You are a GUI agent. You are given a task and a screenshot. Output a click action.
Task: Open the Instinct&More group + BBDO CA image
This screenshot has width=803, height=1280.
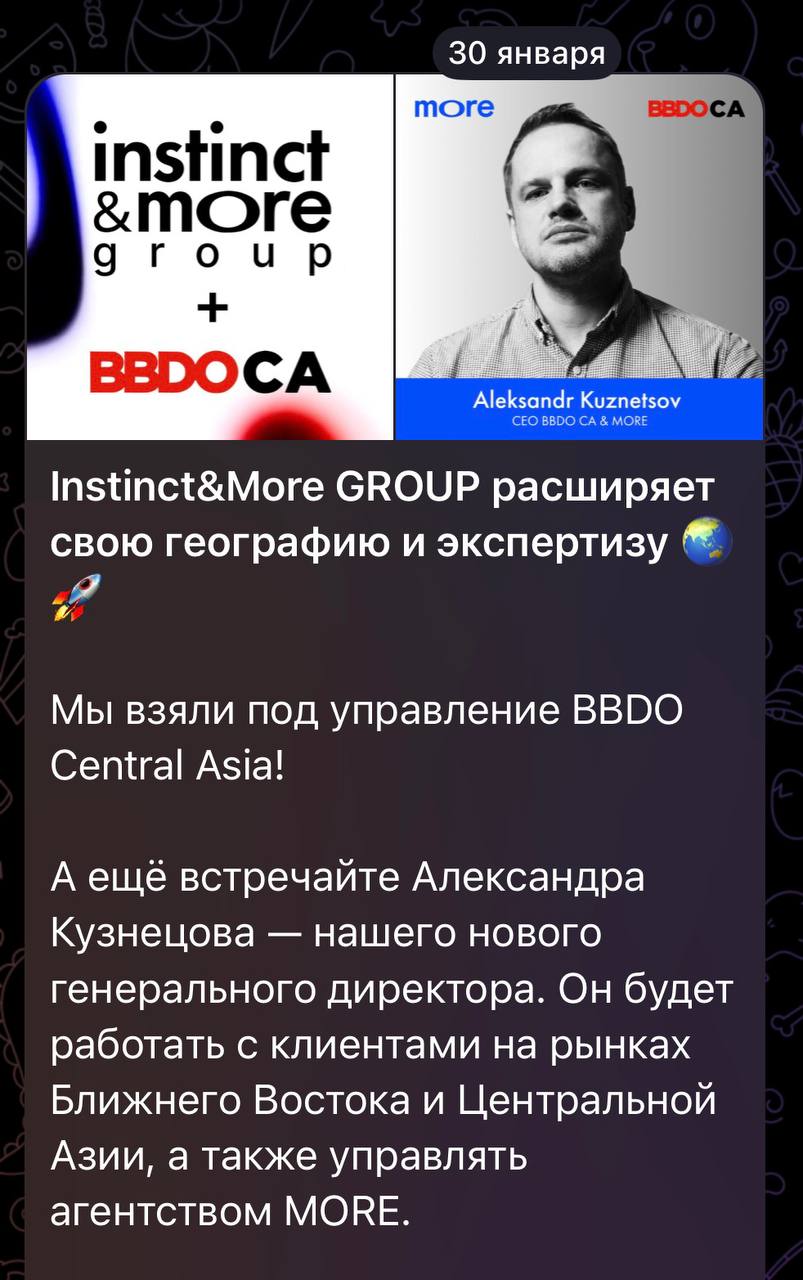pyautogui.click(x=210, y=257)
